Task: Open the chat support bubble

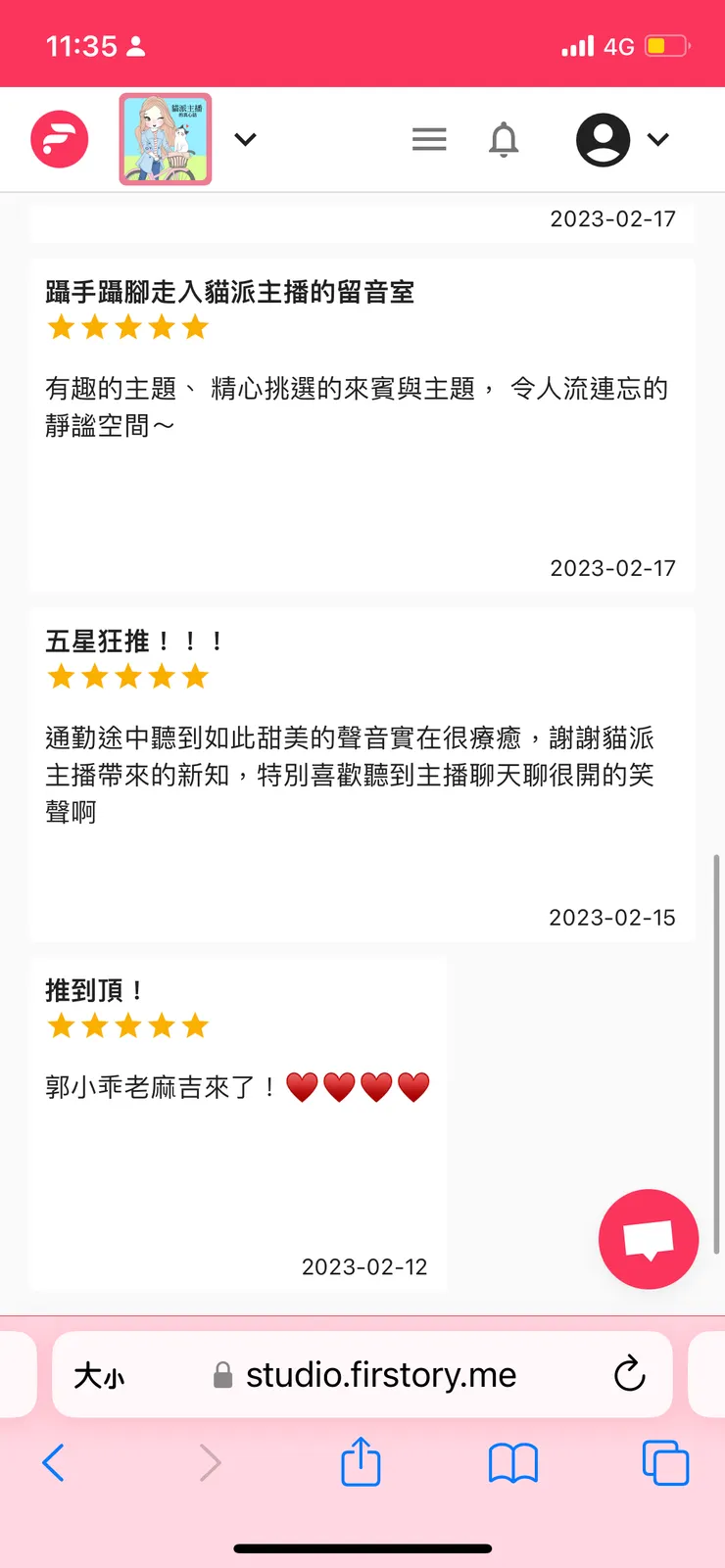Action: [648, 1238]
